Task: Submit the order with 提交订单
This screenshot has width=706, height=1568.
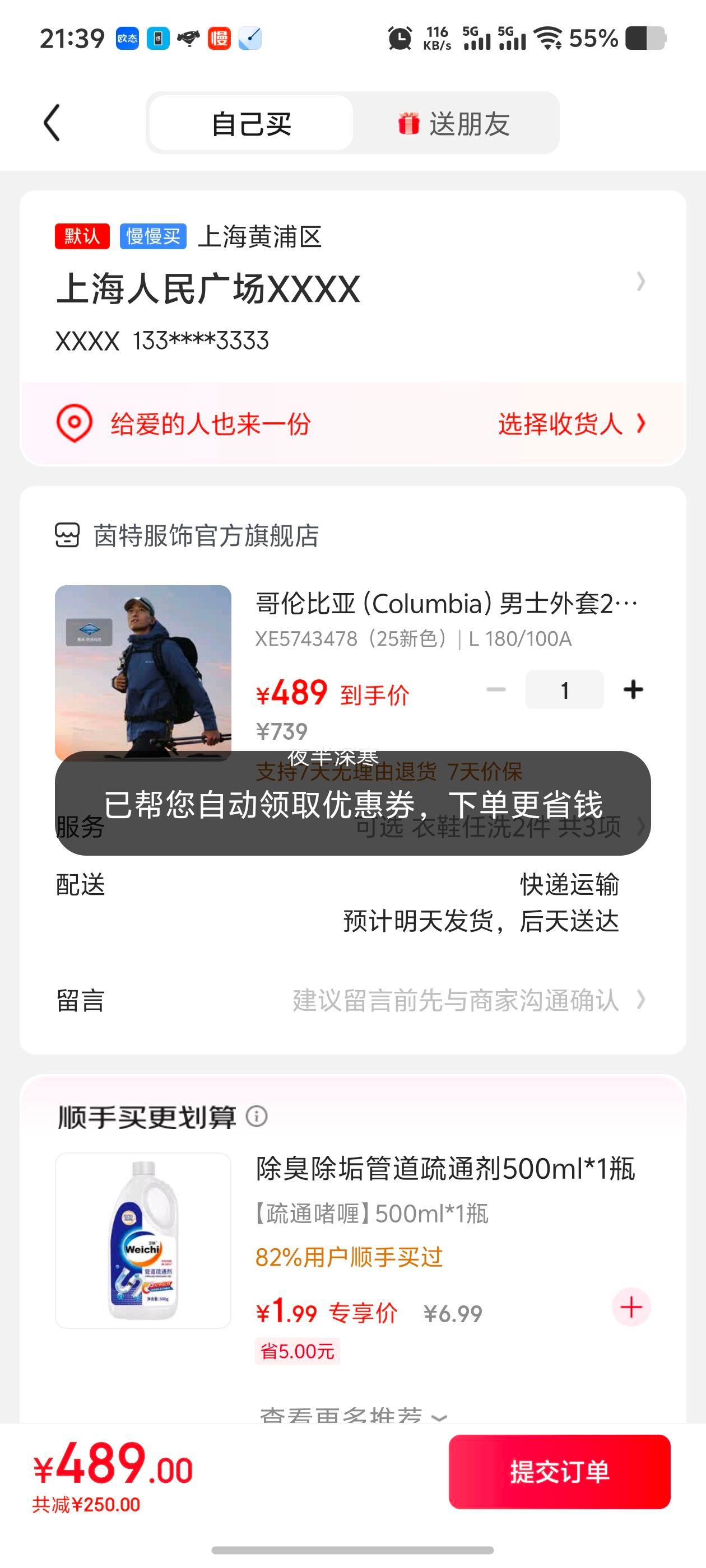Action: (559, 1471)
